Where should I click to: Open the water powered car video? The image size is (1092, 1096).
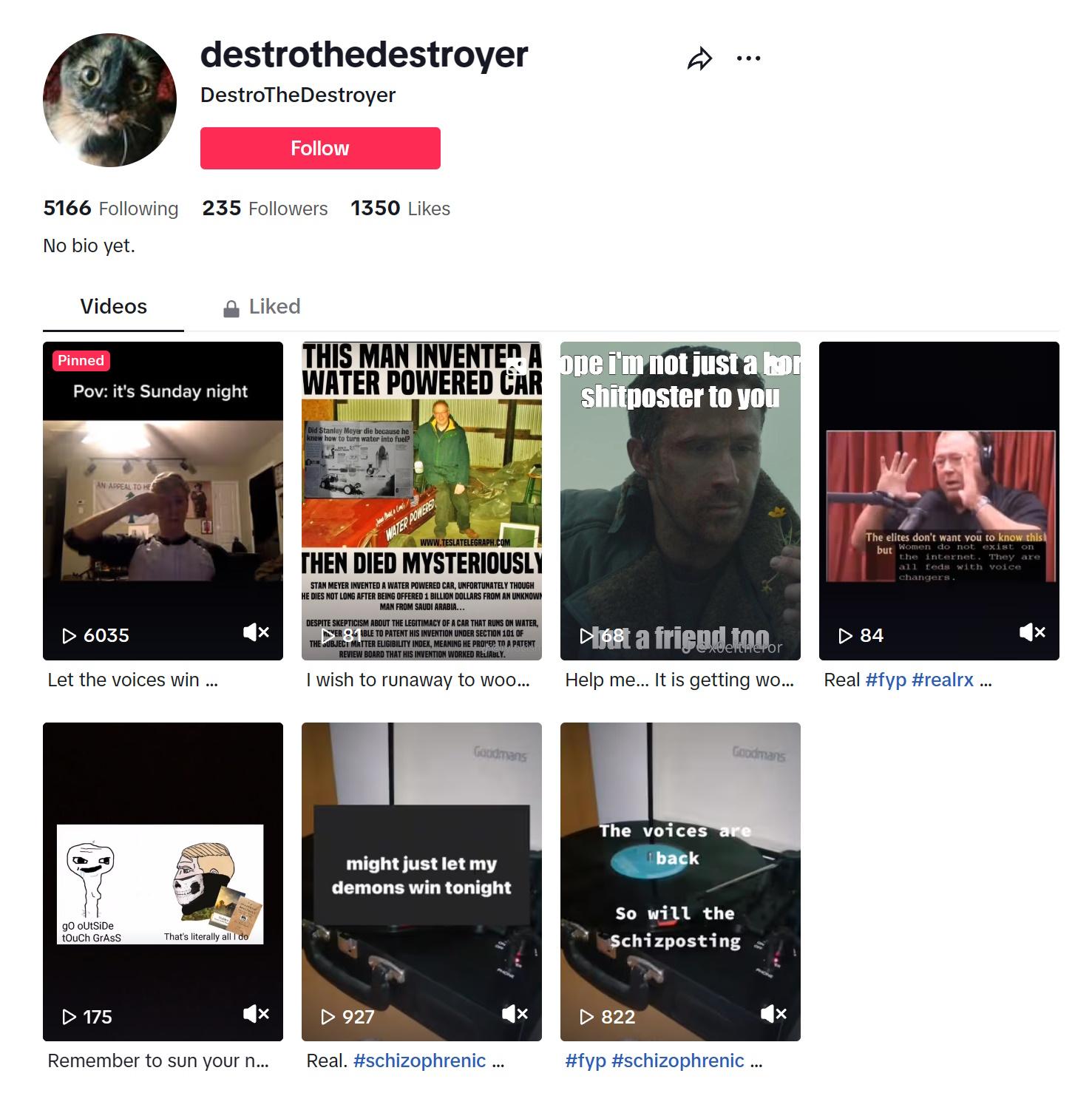pos(421,501)
